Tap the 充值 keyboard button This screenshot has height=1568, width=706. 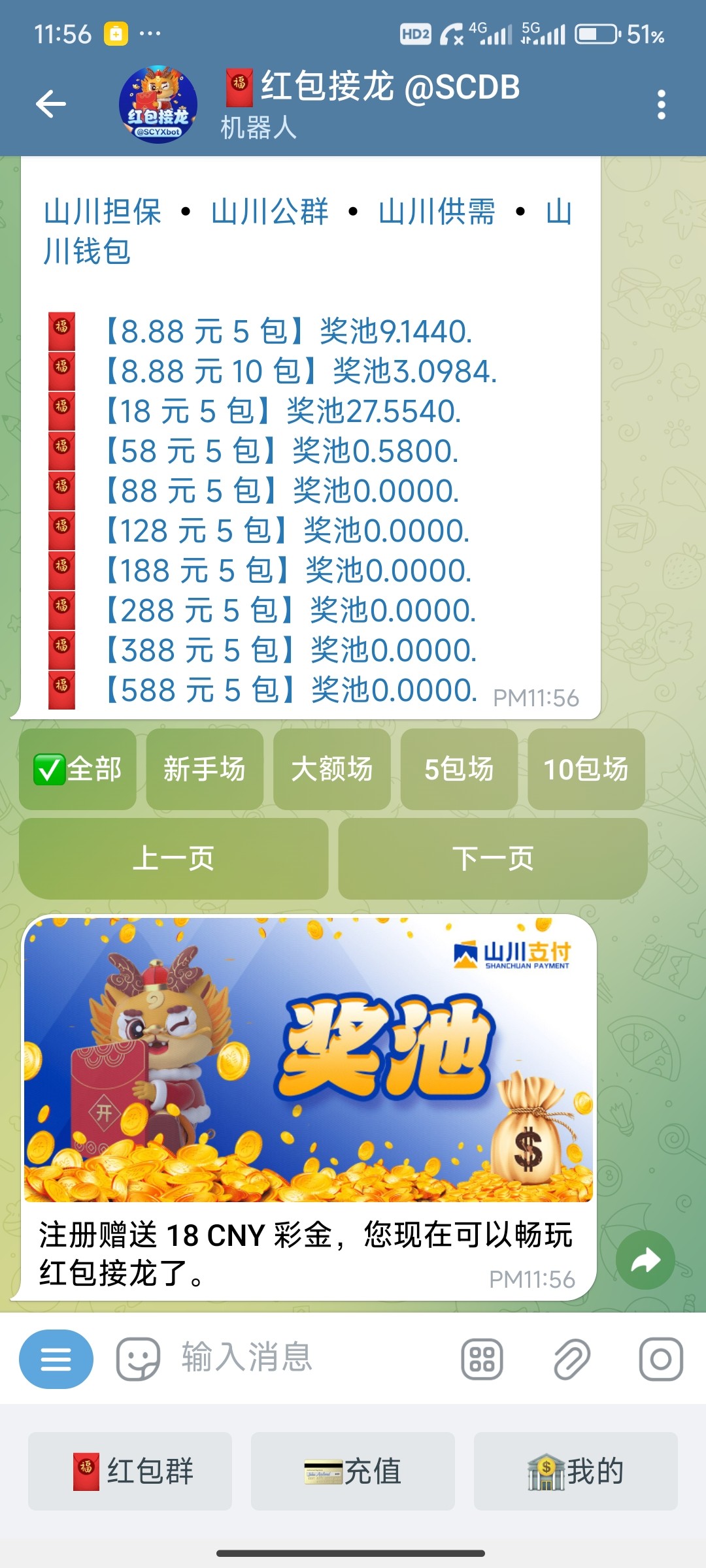[353, 1471]
